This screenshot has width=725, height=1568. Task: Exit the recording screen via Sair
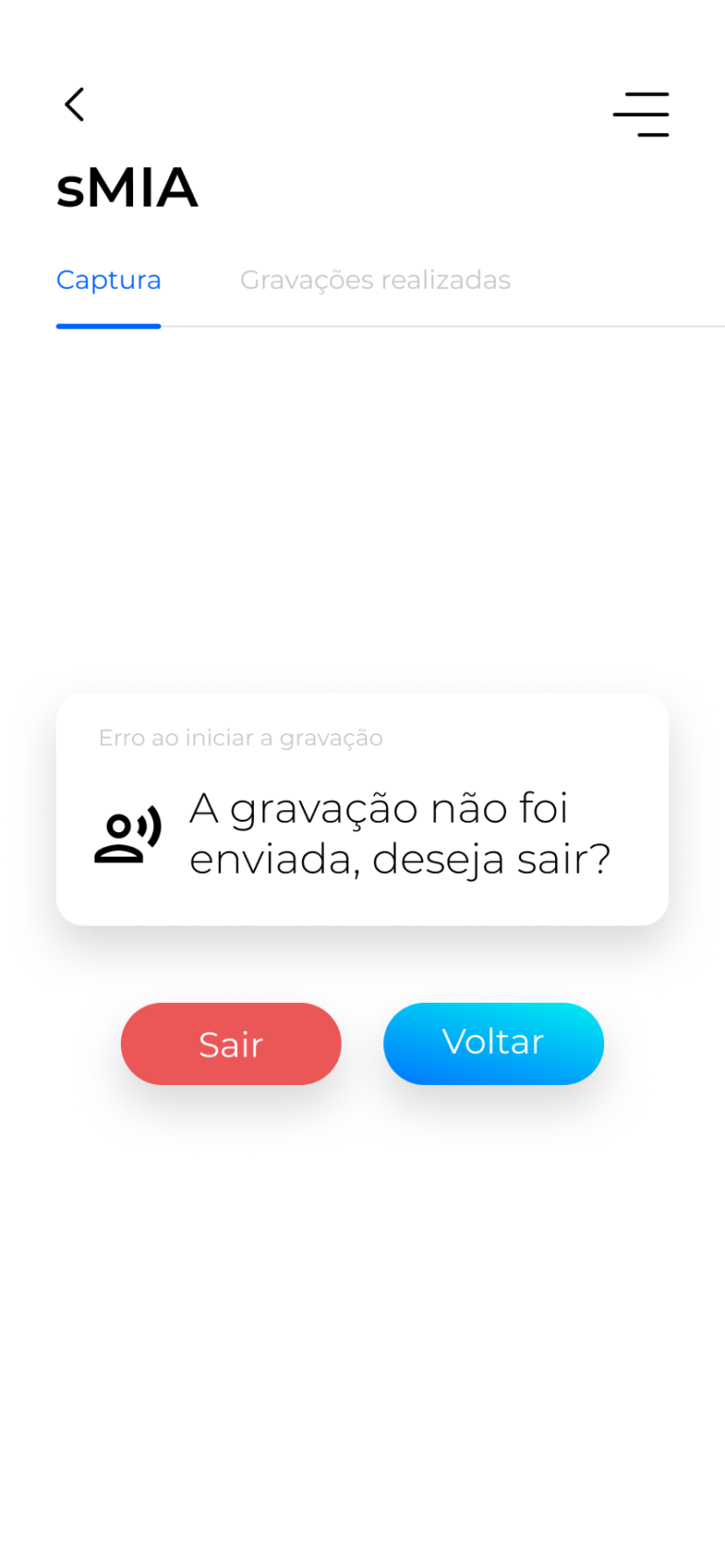point(230,1043)
